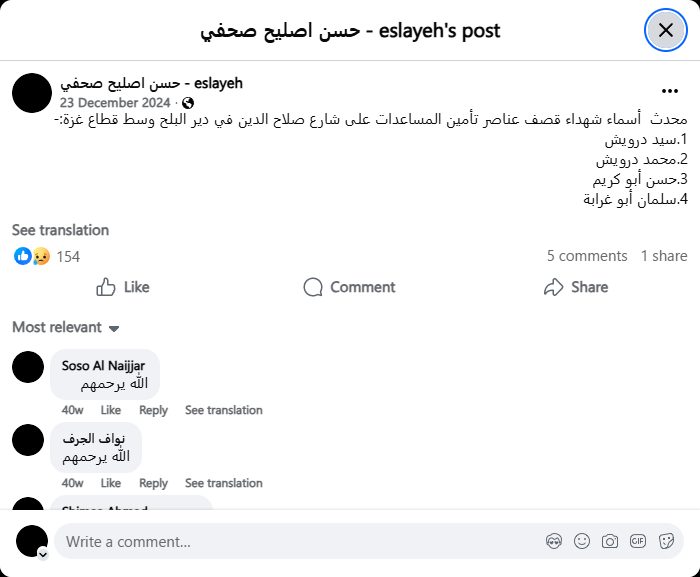Tap See translation under the post text
Viewport: 700px width, 577px height.
[60, 230]
